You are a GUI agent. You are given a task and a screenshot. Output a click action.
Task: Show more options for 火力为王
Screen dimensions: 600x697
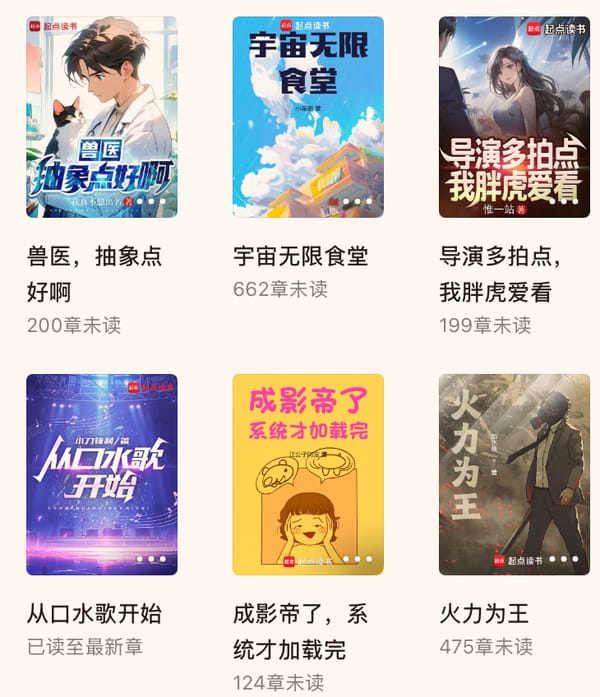564,559
